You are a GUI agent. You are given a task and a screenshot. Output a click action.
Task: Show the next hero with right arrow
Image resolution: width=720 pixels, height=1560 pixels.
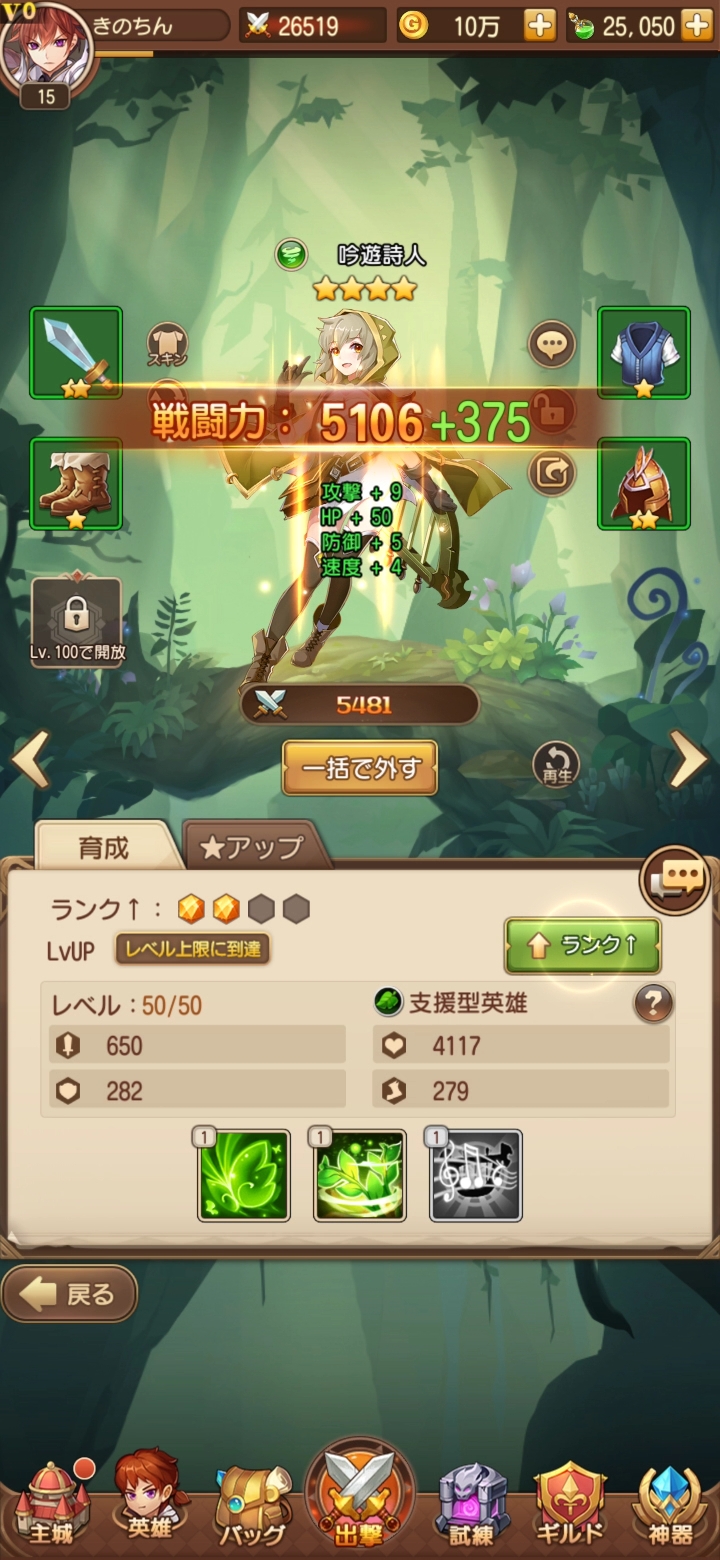click(688, 760)
